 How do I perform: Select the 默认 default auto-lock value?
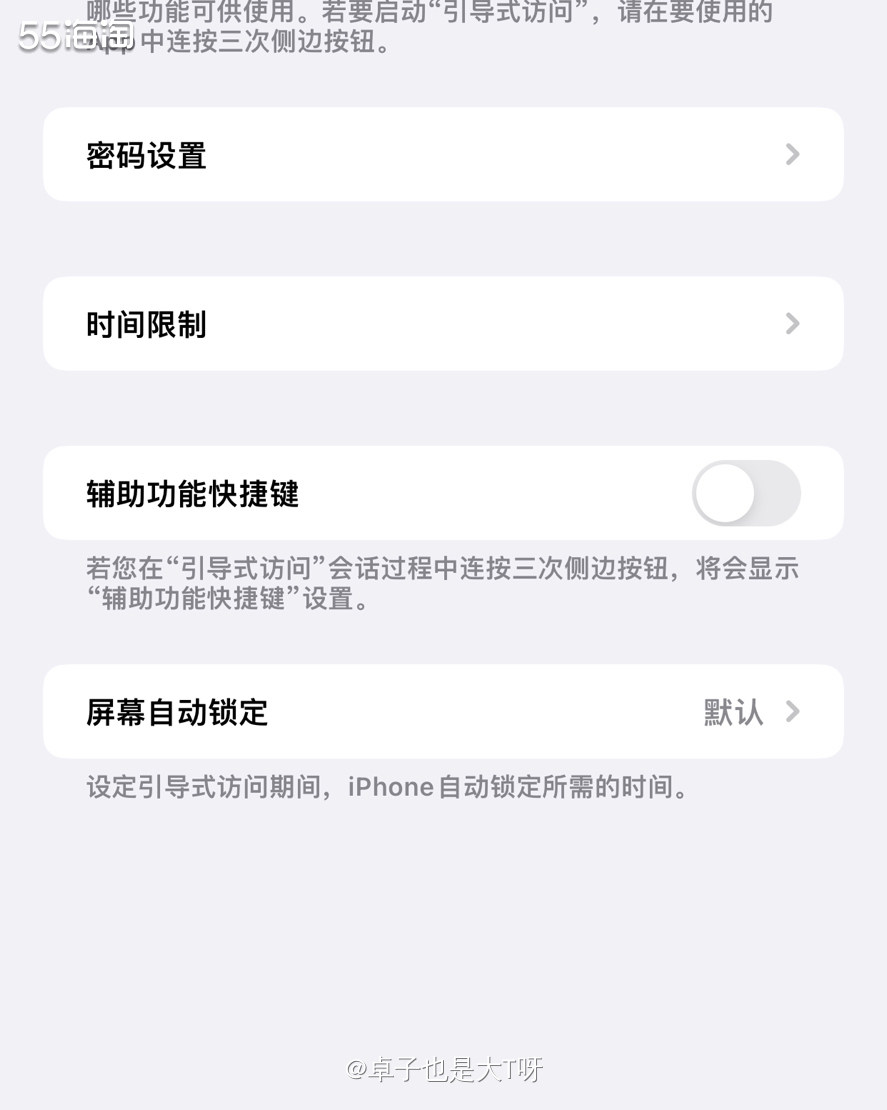pyautogui.click(x=733, y=711)
